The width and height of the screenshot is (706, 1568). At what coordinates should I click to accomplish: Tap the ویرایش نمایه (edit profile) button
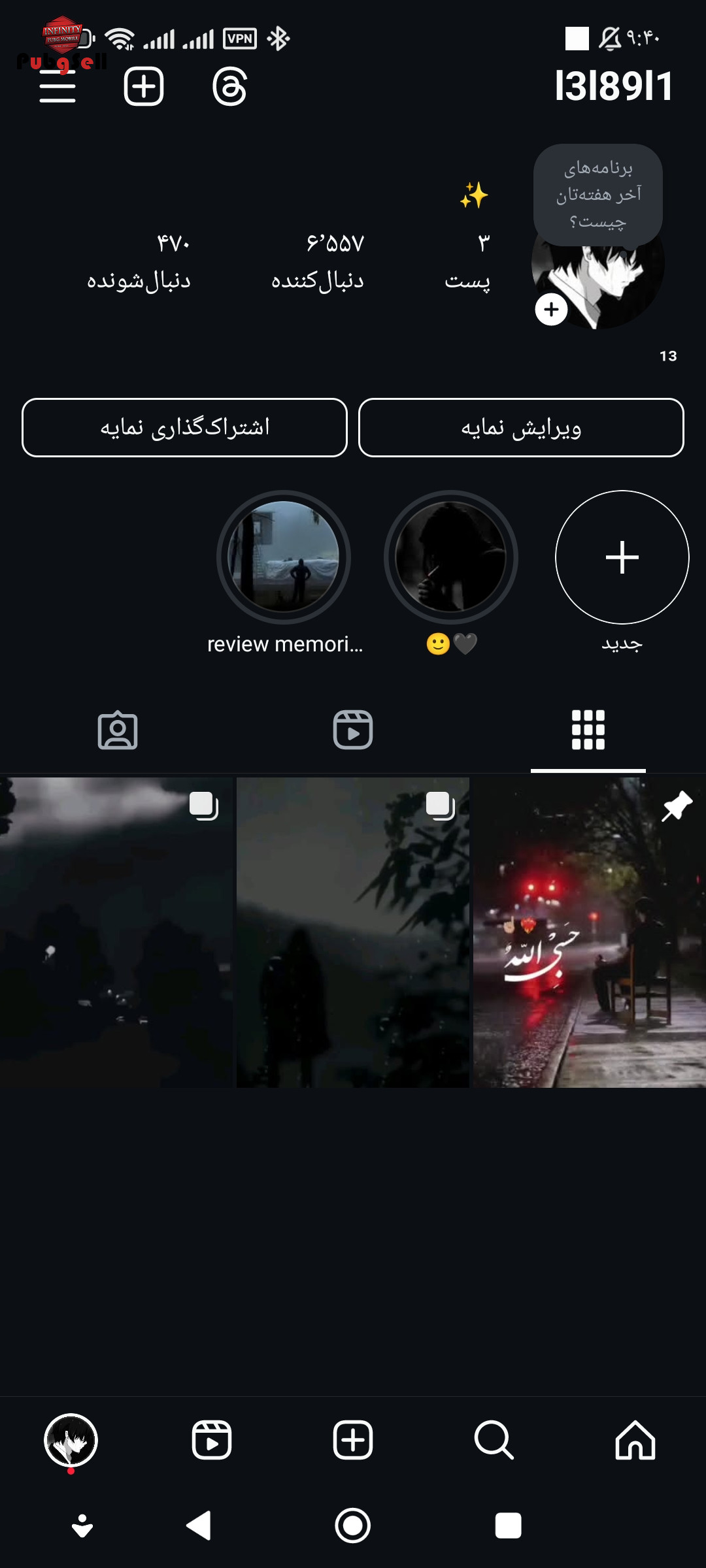tap(521, 427)
